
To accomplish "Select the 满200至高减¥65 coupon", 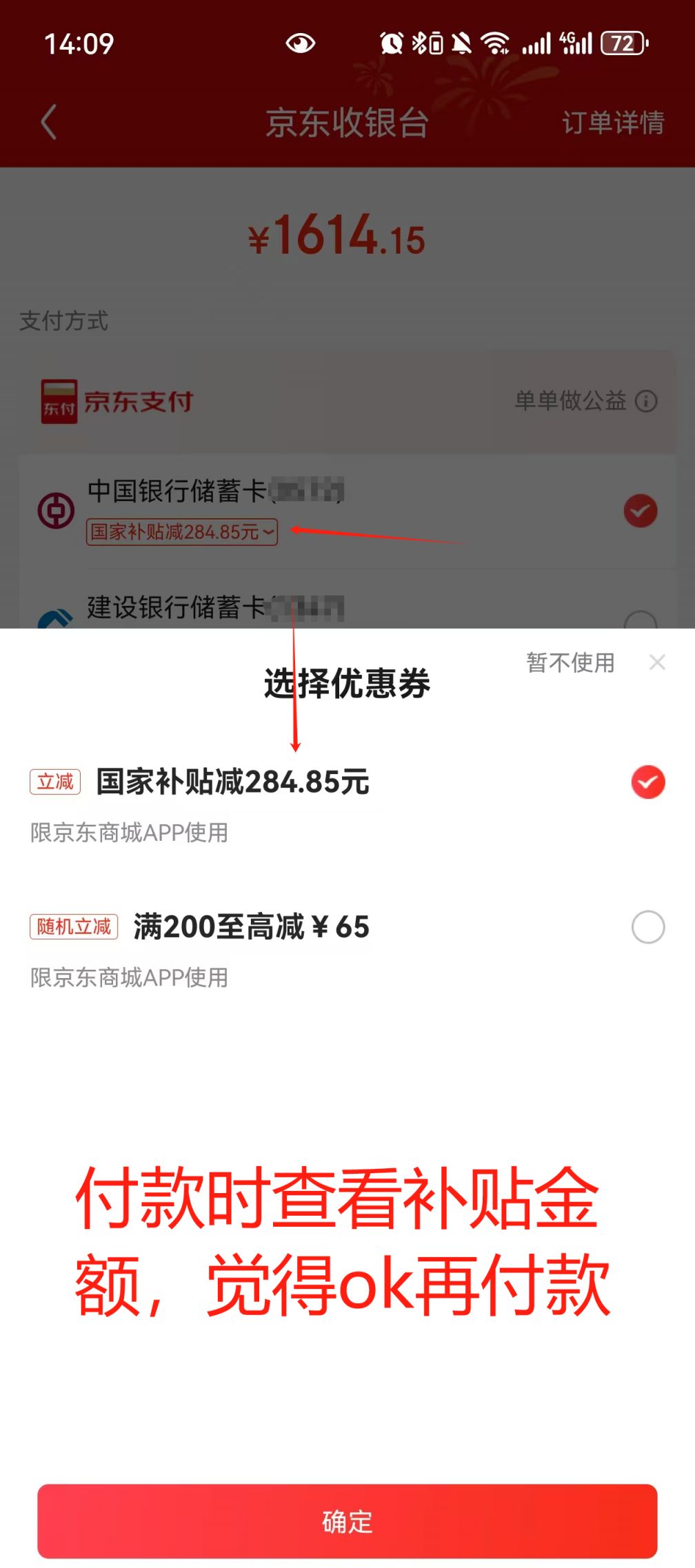I will tap(347, 948).
